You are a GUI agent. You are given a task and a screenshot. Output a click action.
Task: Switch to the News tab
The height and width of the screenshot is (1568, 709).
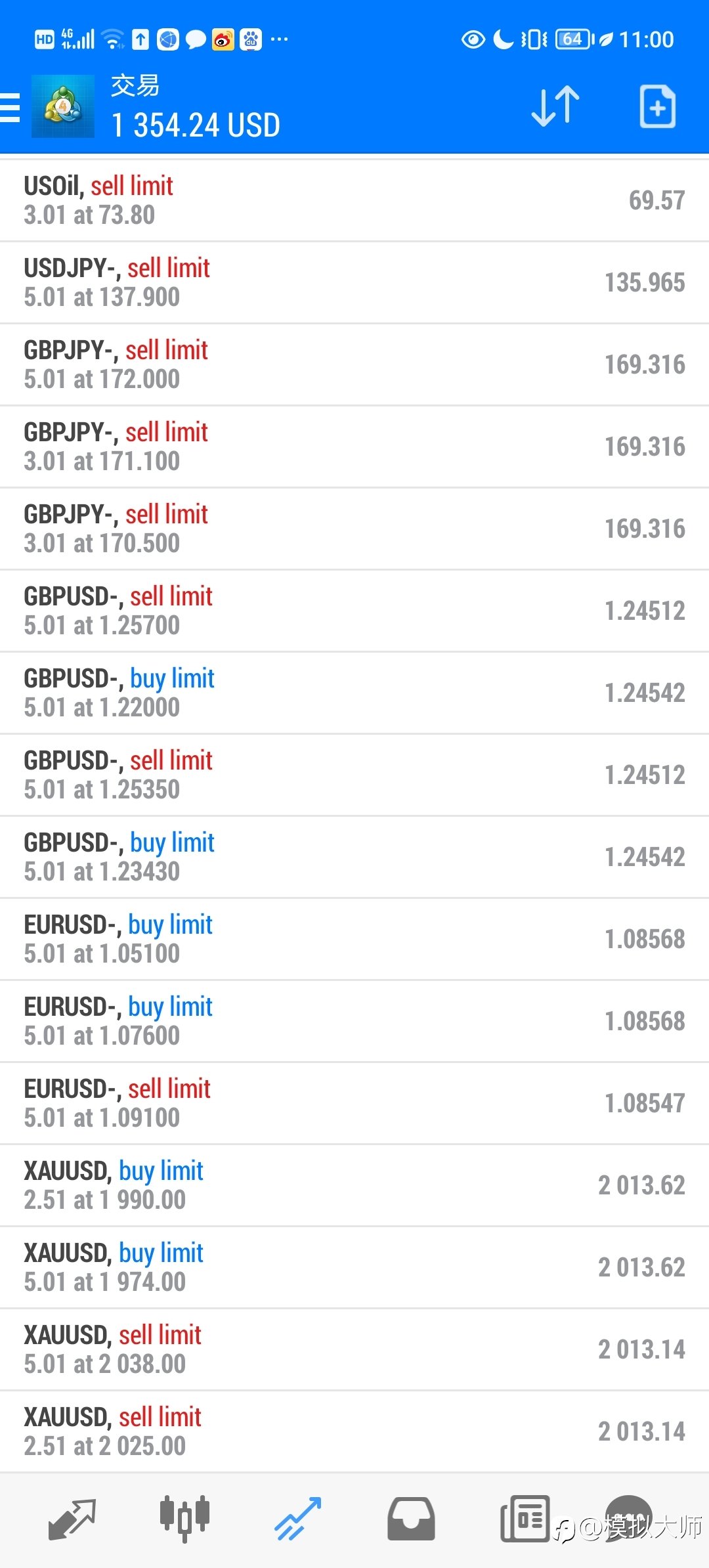(x=525, y=1519)
